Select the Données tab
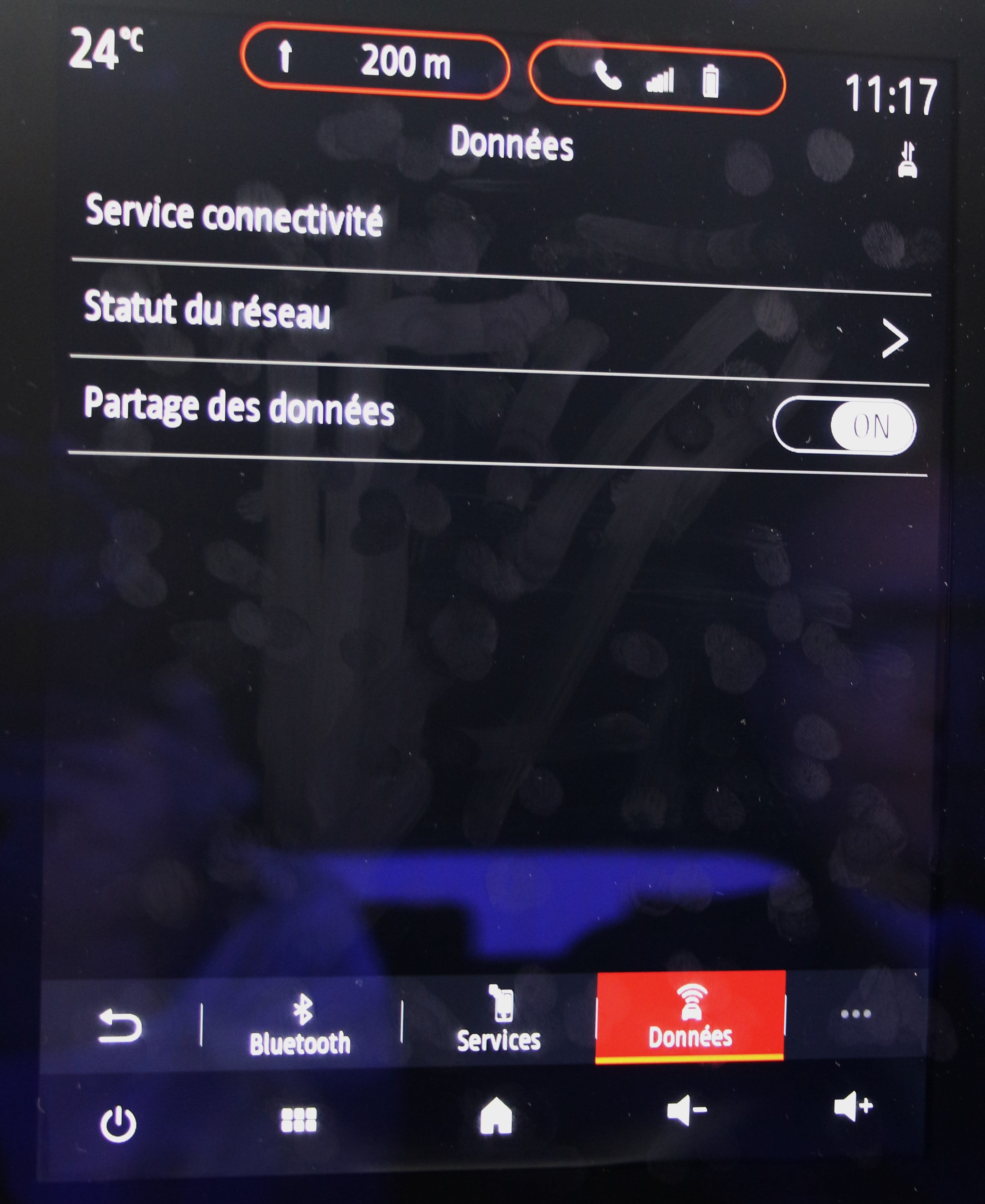Screen dimensions: 985x1204 (x=690, y=1018)
